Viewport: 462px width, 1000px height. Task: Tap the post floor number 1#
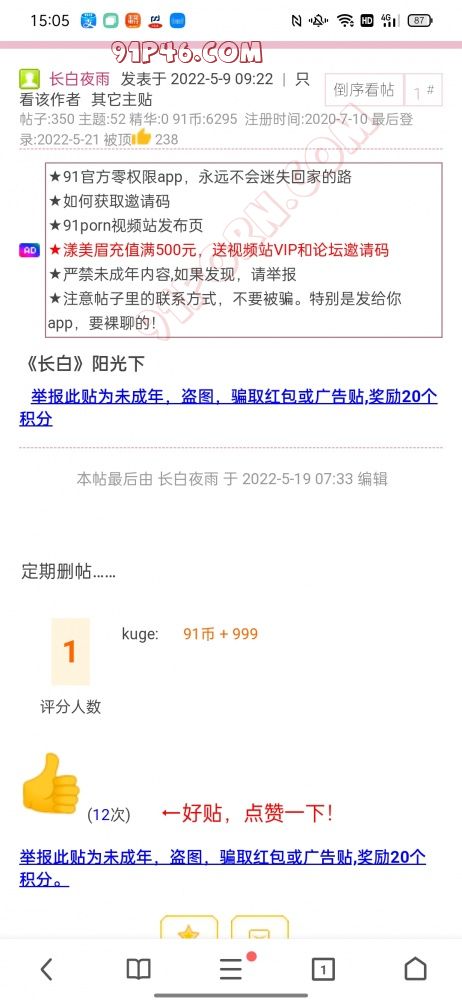(424, 91)
